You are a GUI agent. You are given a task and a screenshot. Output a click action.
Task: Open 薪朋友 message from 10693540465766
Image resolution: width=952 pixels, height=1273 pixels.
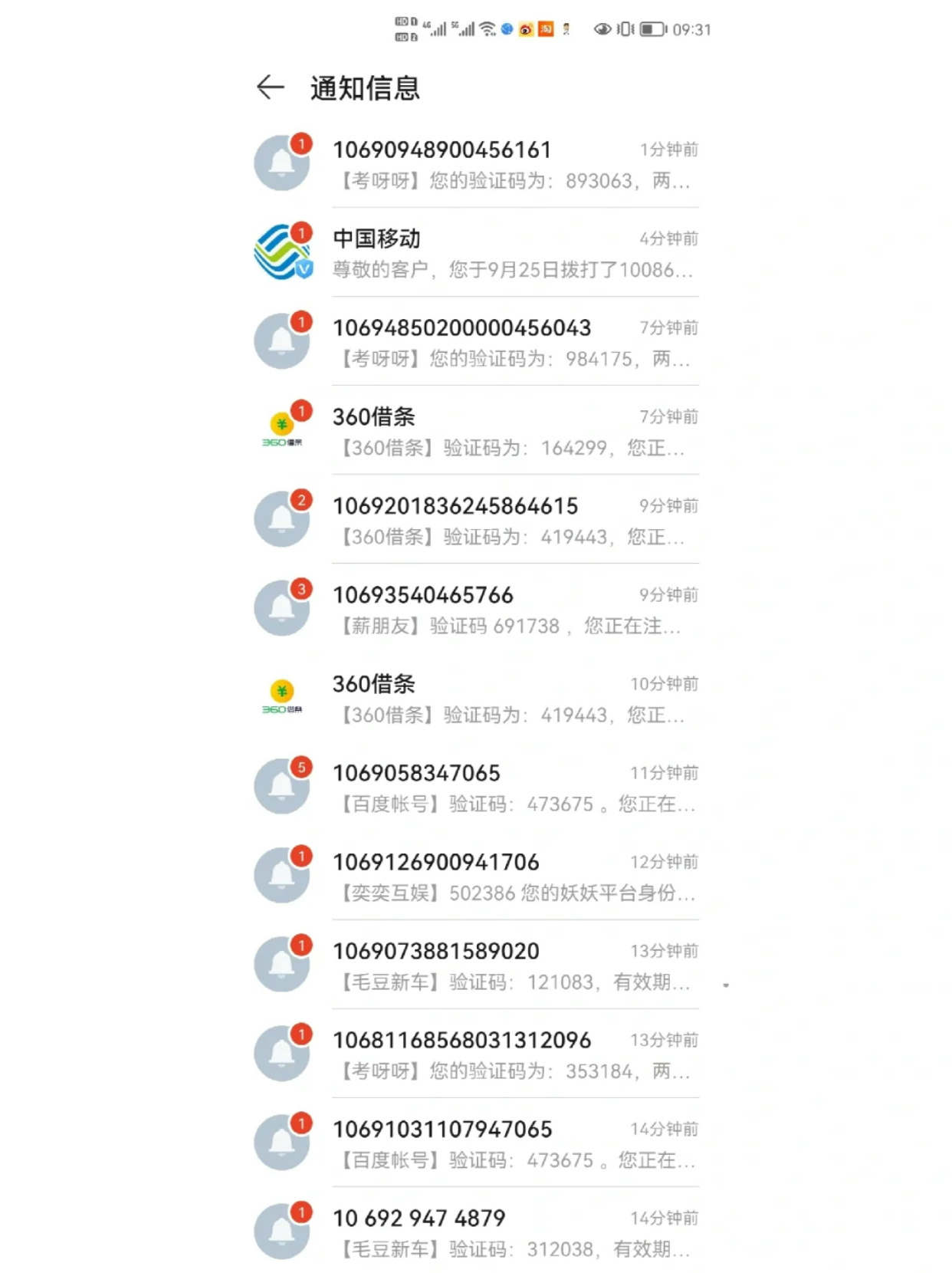pos(514,609)
